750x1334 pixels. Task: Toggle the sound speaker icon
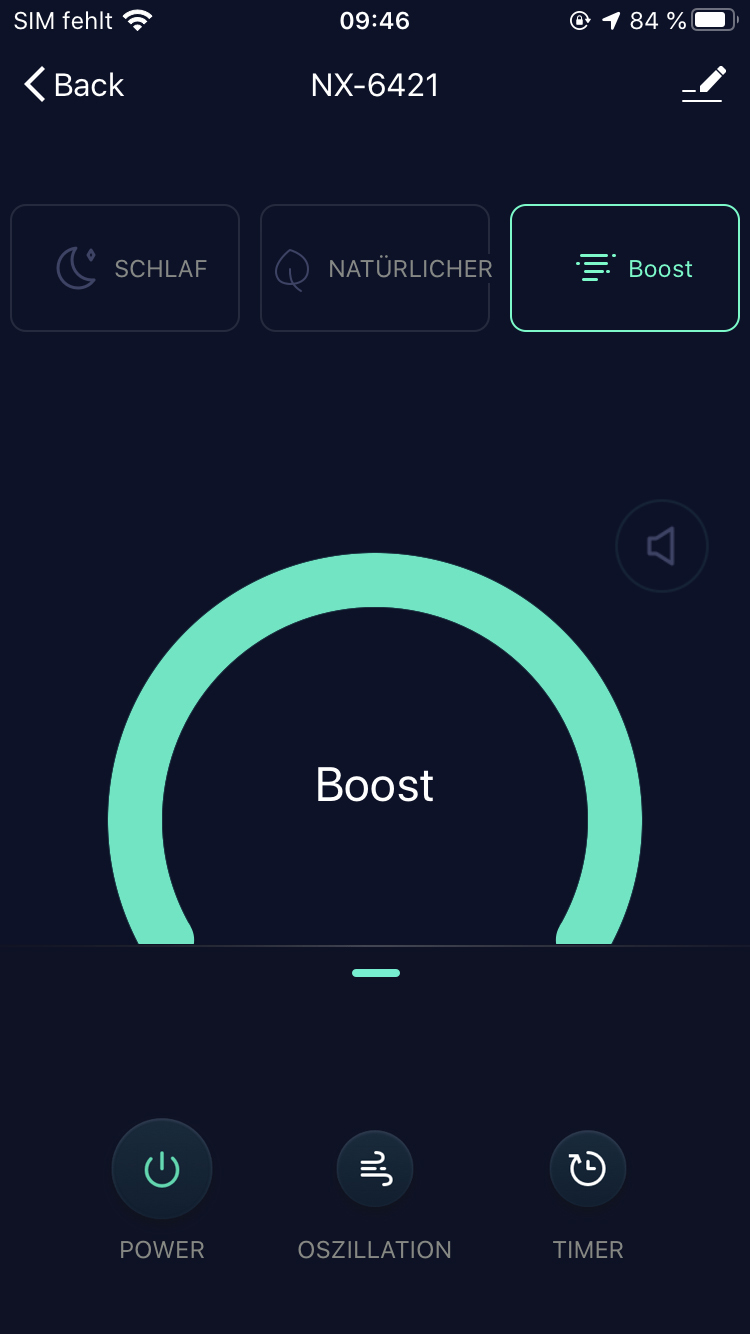[661, 547]
